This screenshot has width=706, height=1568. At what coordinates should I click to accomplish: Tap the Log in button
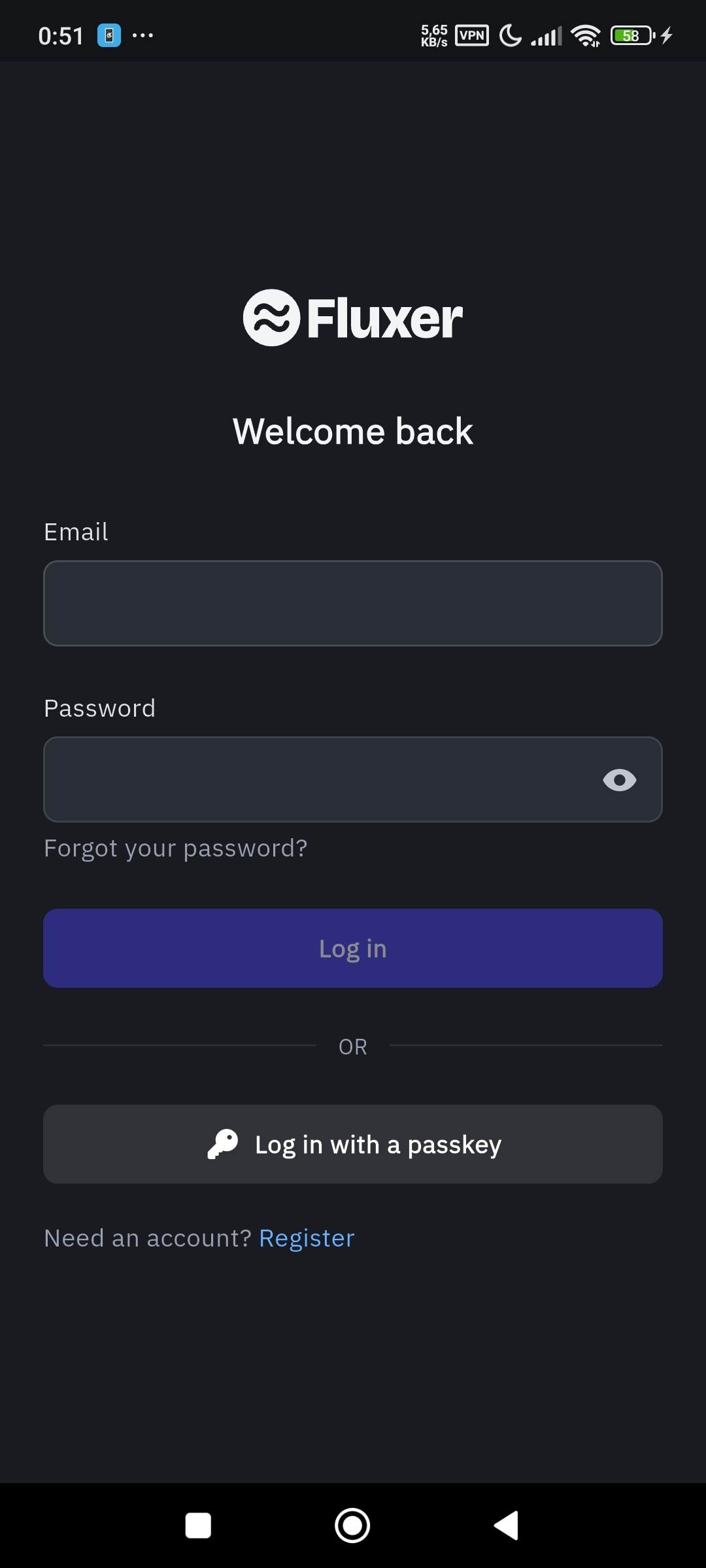coord(353,948)
